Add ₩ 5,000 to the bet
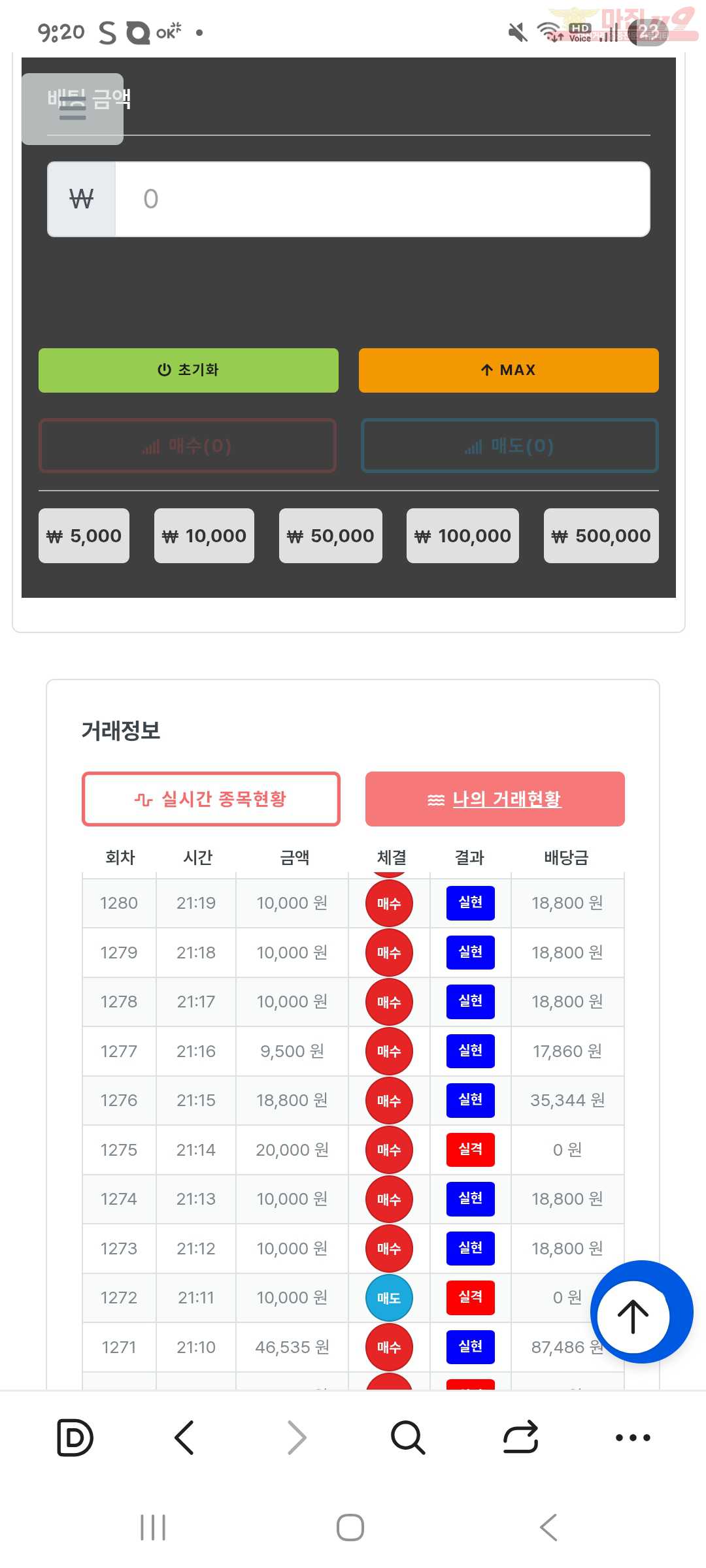This screenshot has width=706, height=1568. pyautogui.click(x=84, y=536)
